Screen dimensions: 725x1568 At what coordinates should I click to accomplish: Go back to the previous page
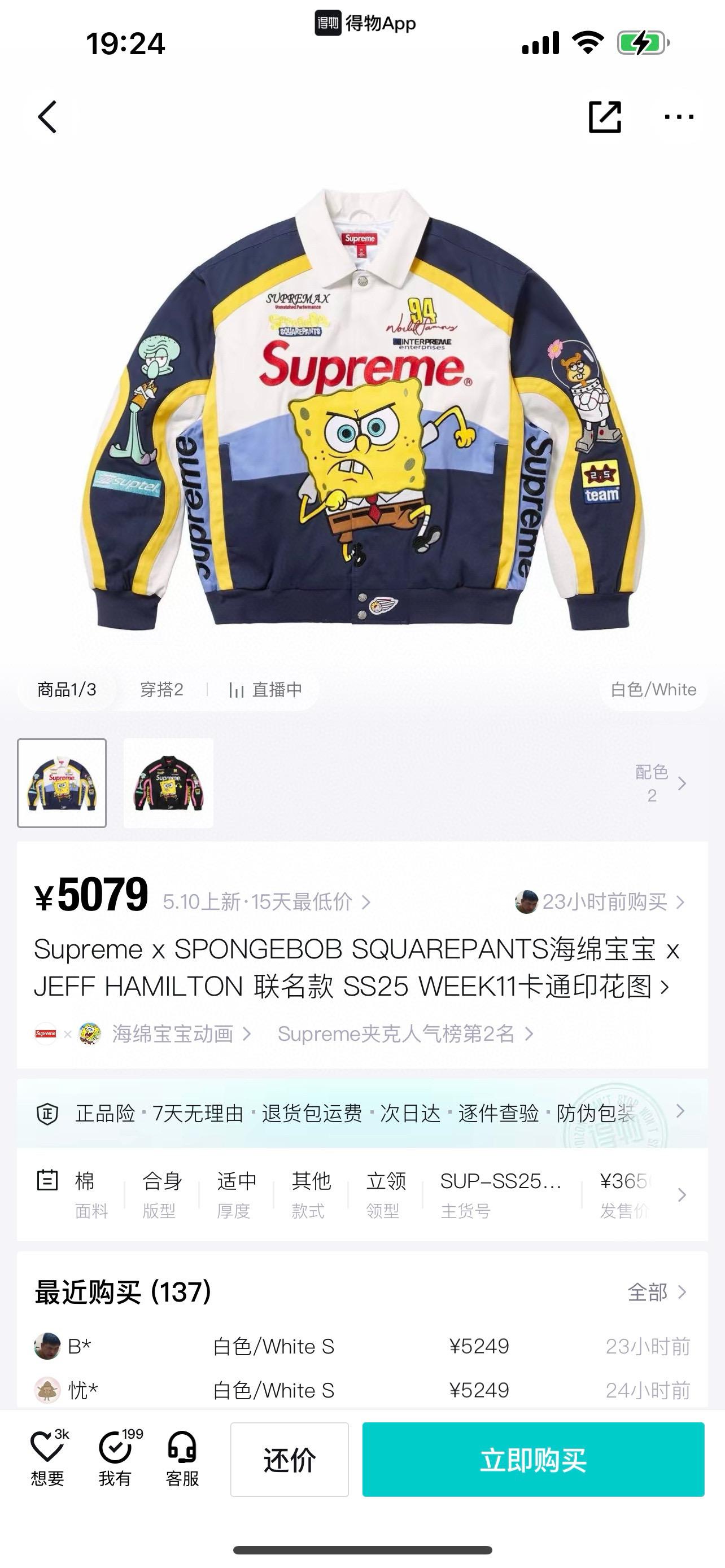click(x=47, y=117)
